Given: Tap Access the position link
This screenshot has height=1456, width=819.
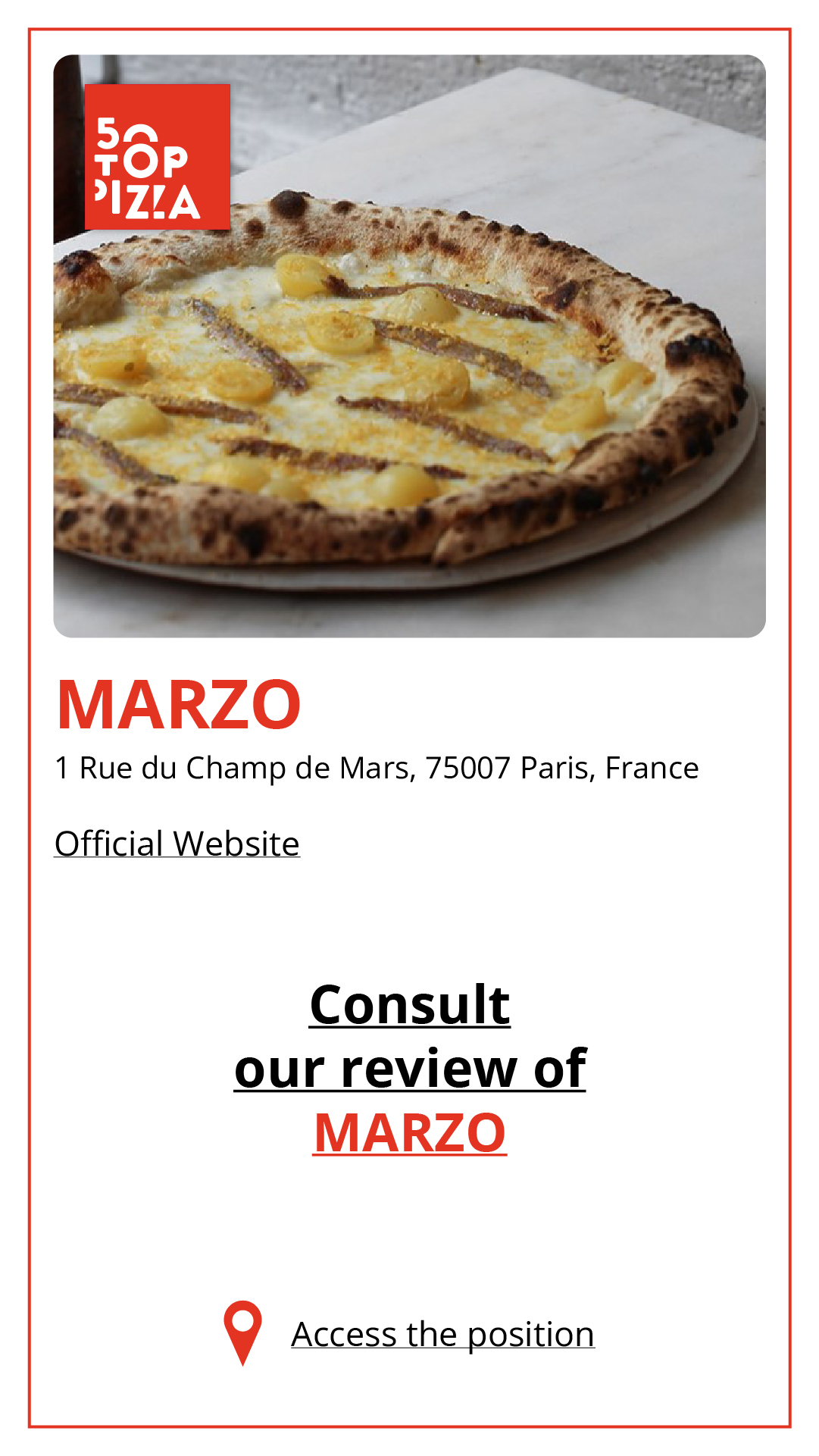Looking at the screenshot, I should pyautogui.click(x=442, y=1334).
